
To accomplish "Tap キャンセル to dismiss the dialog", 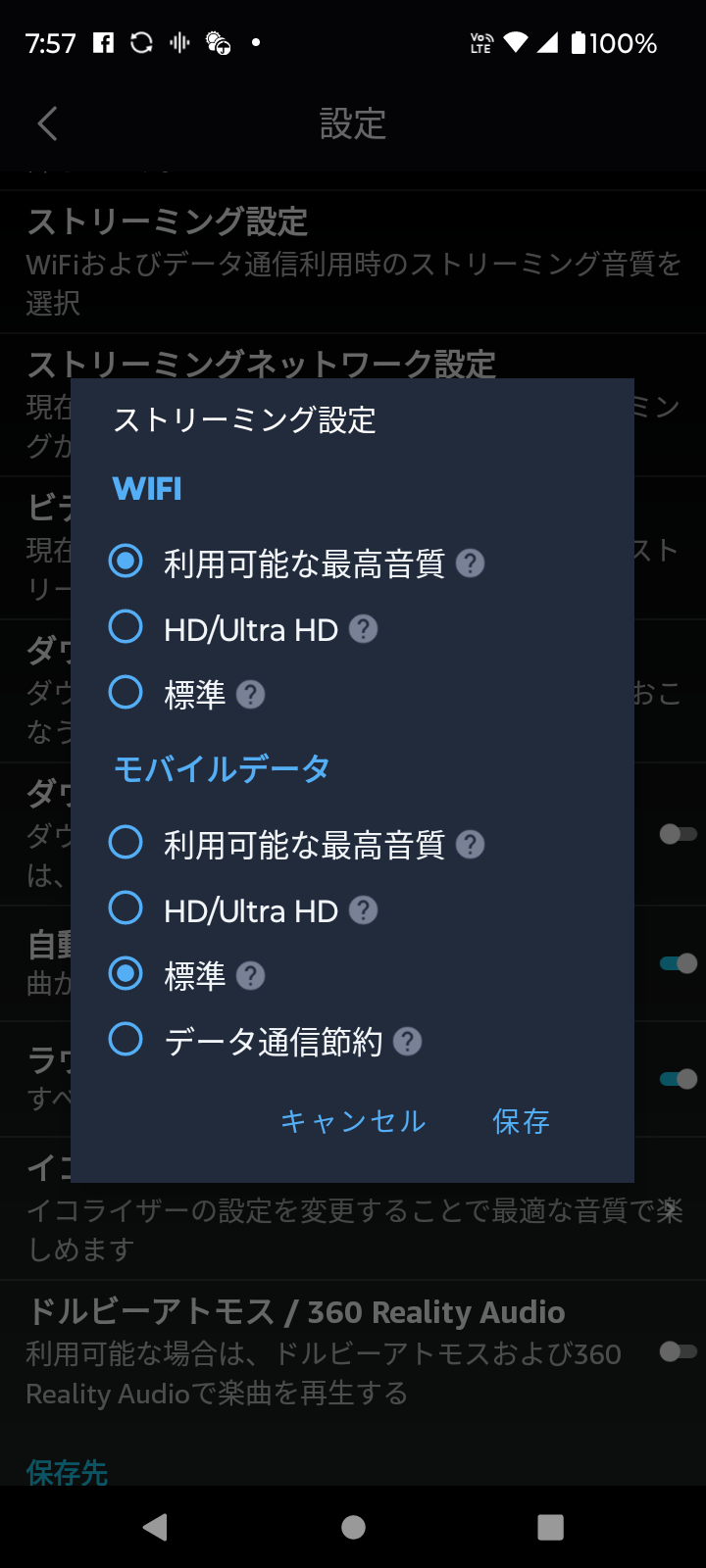I will pyautogui.click(x=352, y=1122).
